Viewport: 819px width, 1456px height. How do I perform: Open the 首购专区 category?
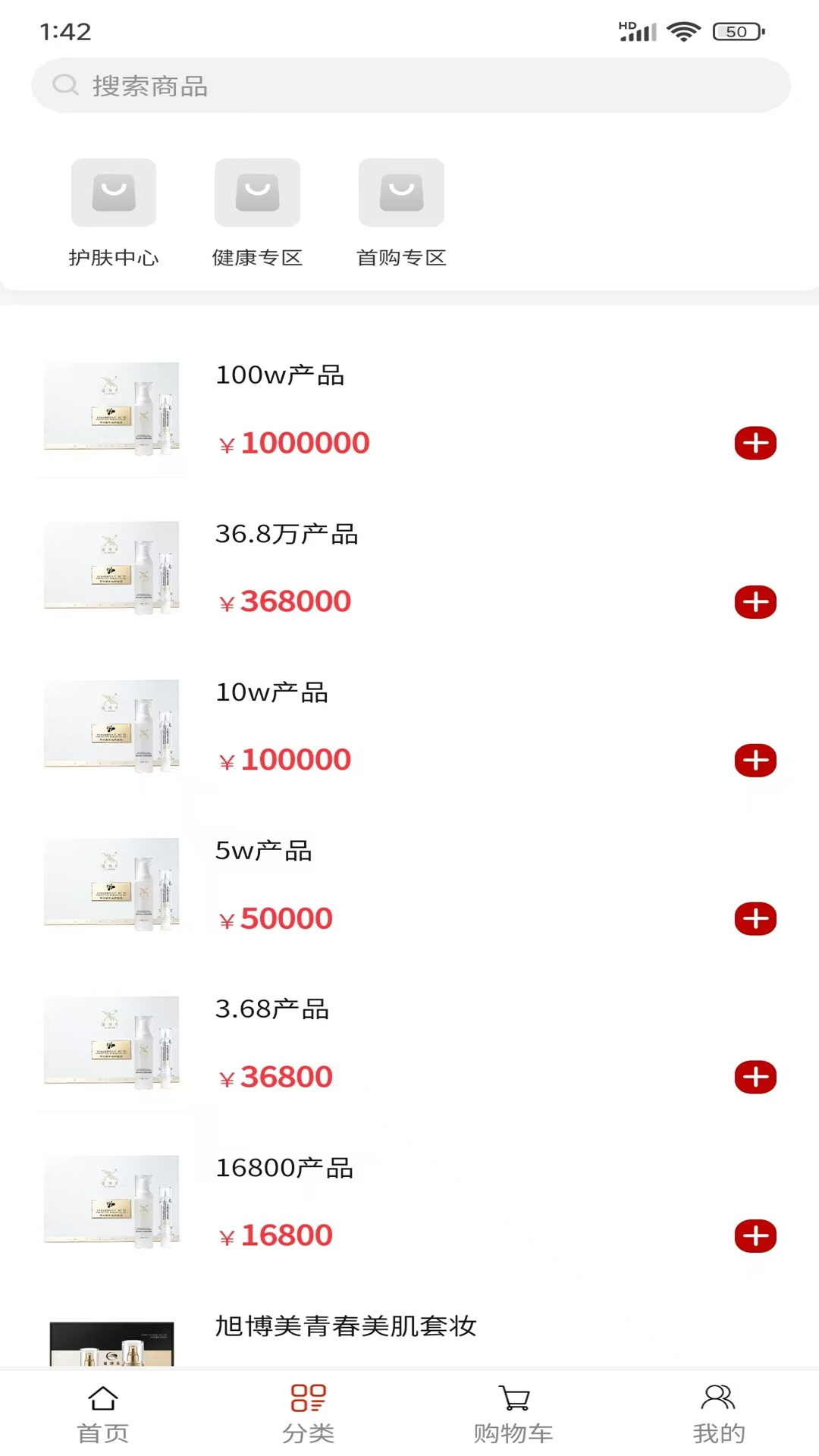[x=401, y=212]
